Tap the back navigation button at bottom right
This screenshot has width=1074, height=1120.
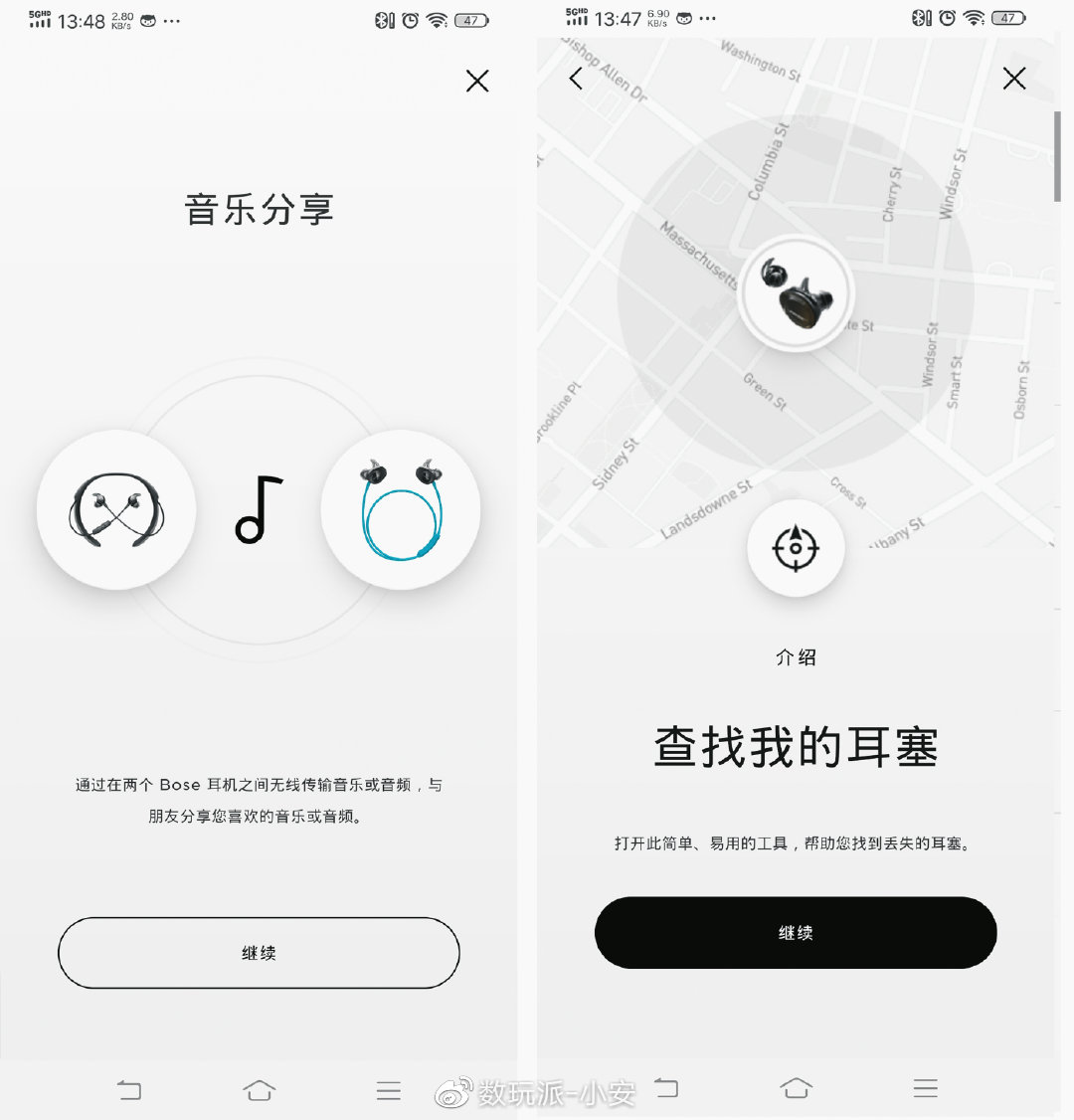click(666, 1089)
